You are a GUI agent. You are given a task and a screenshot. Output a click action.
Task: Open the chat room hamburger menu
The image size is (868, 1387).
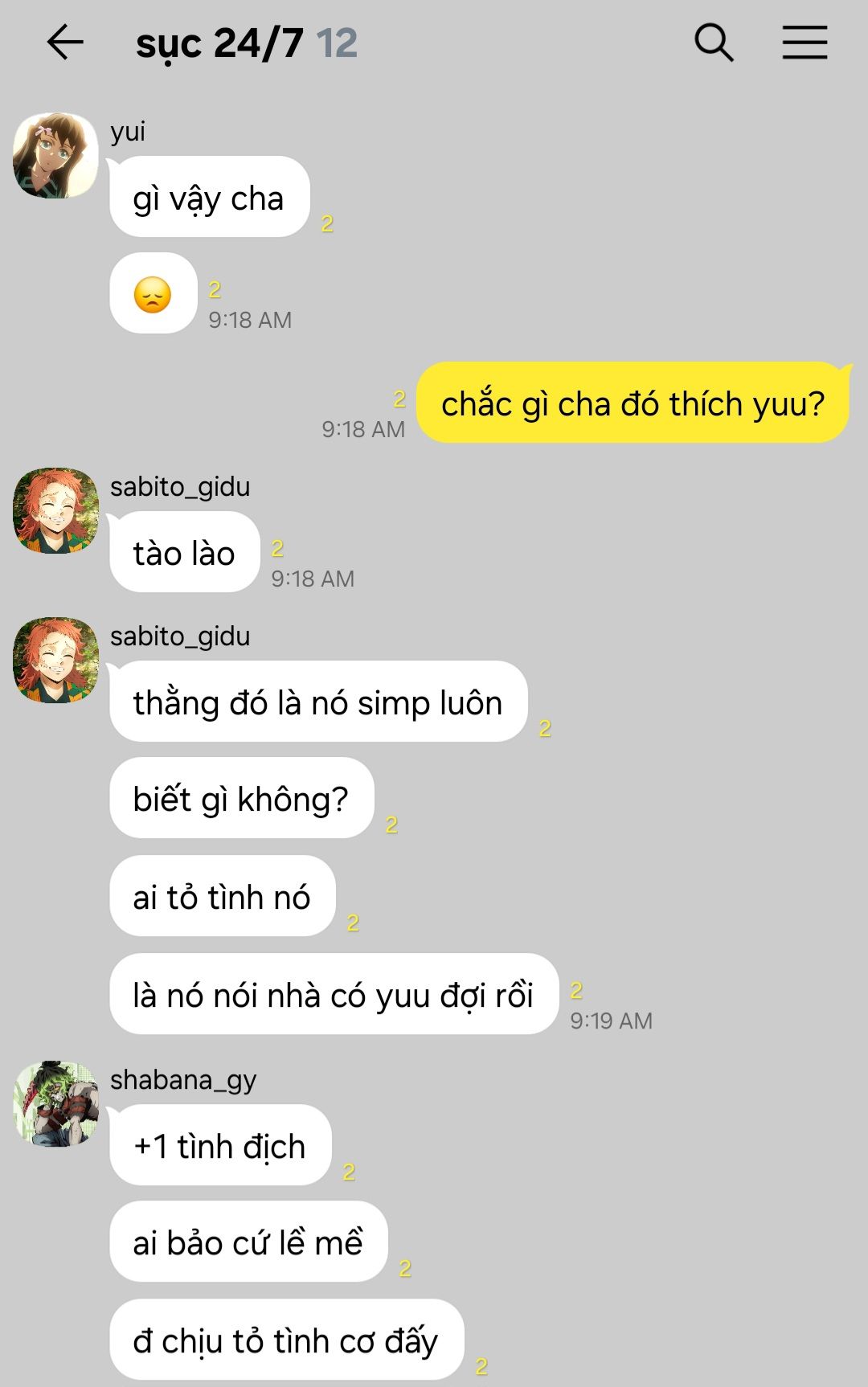[805, 43]
